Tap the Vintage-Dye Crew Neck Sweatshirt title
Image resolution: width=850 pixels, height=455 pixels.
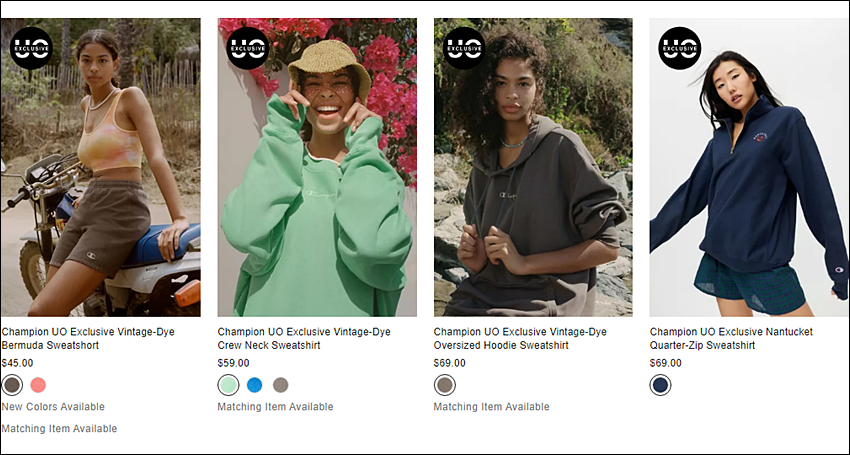pyautogui.click(x=304, y=338)
